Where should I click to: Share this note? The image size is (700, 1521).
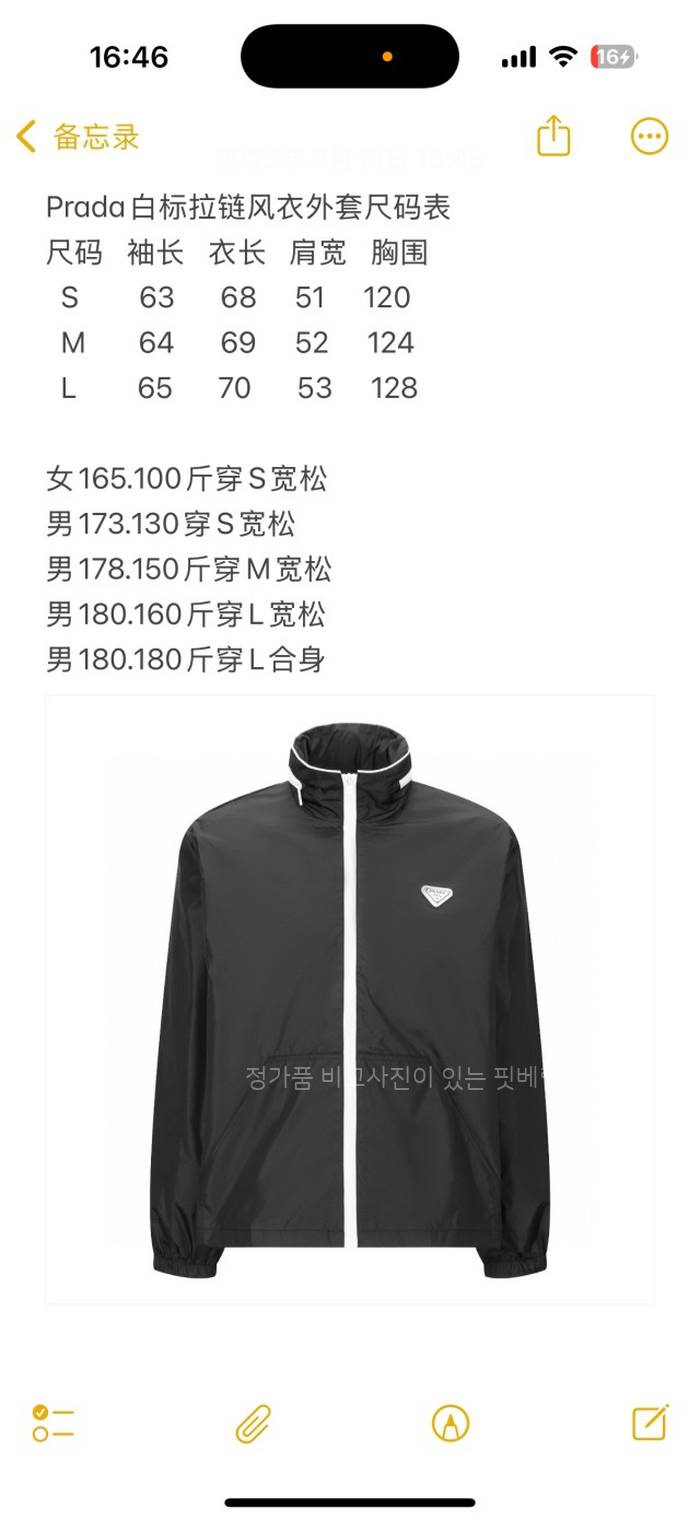coord(553,136)
